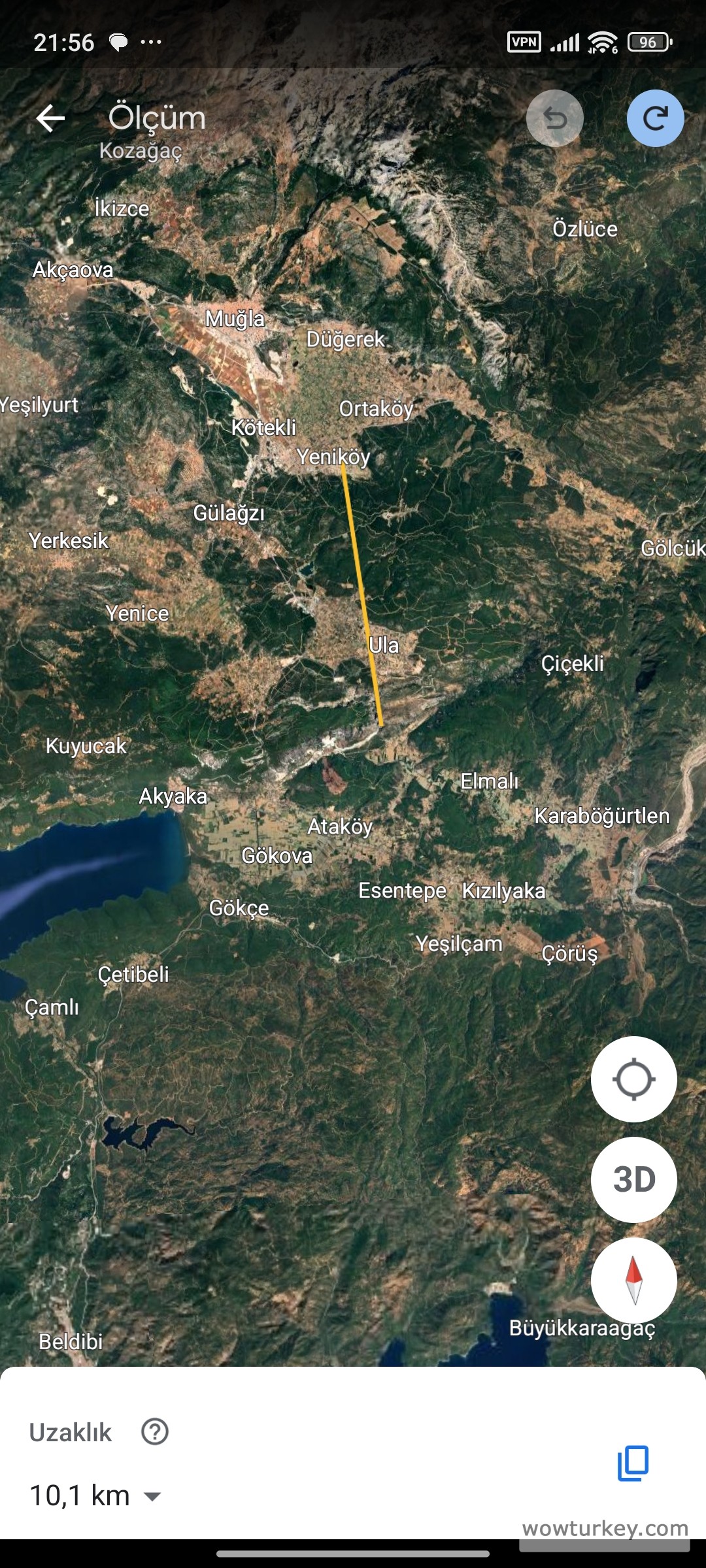This screenshot has height=1568, width=706.
Task: Center map on my location
Action: point(633,1079)
